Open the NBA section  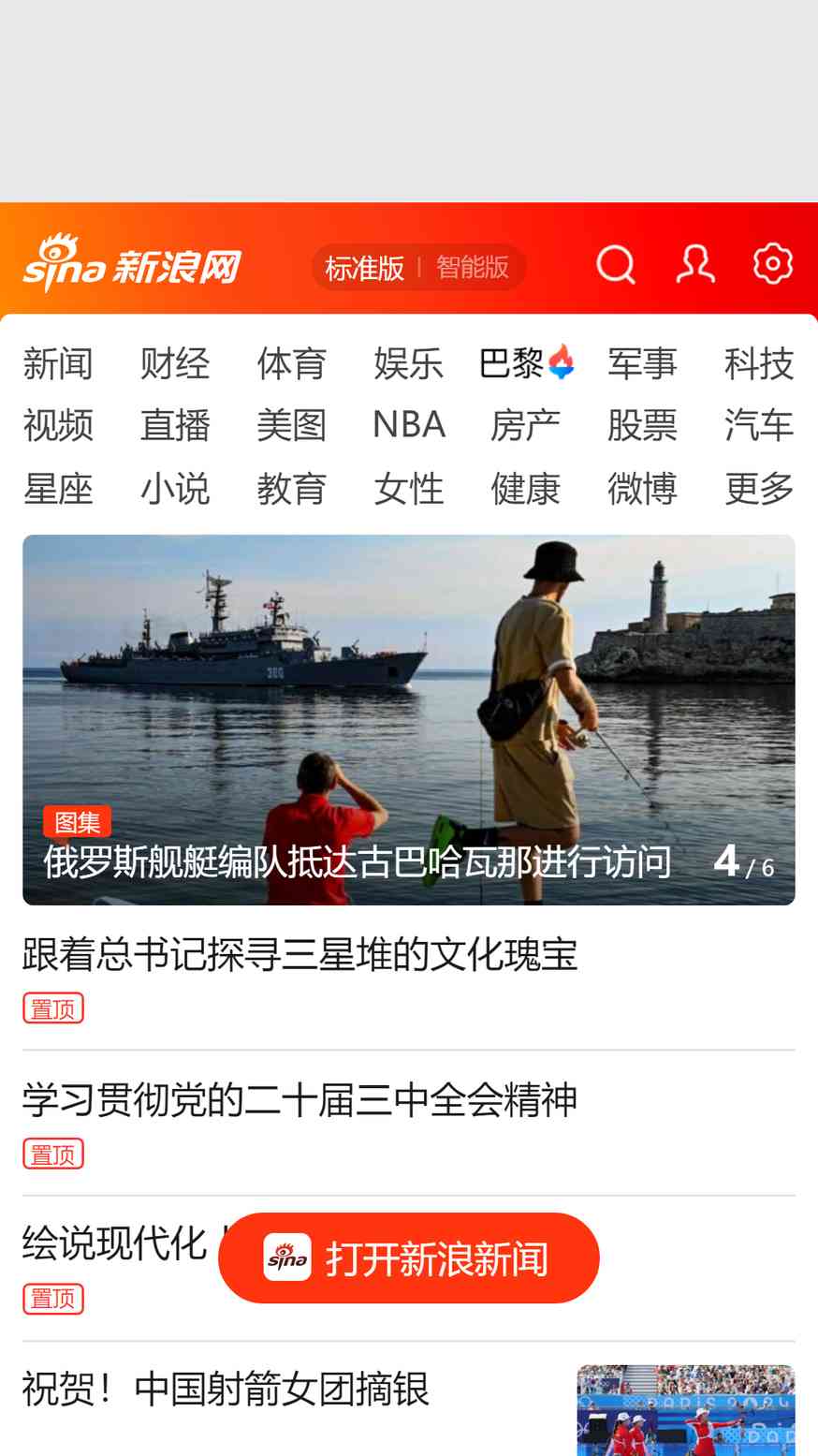coord(409,425)
